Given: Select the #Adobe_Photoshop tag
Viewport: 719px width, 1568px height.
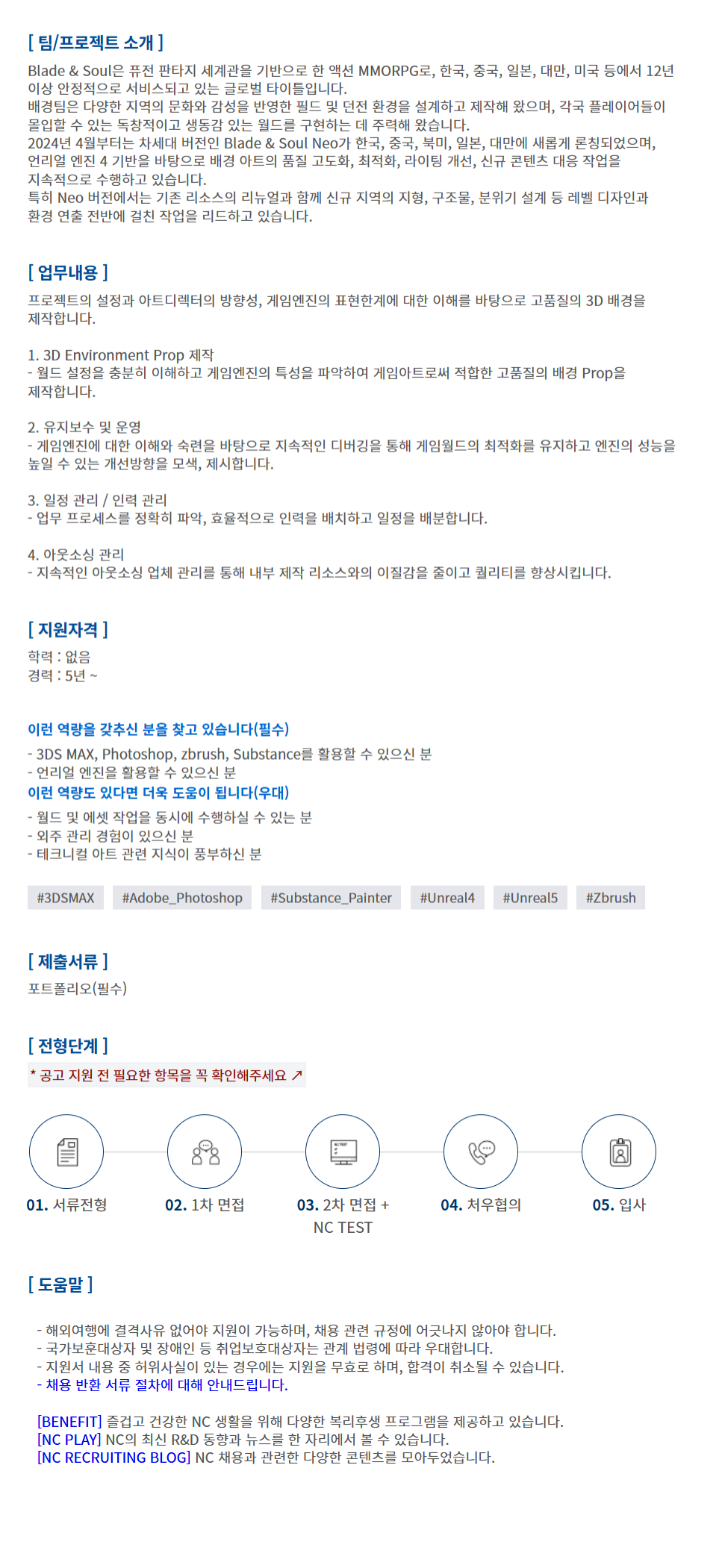Looking at the screenshot, I should (x=182, y=898).
